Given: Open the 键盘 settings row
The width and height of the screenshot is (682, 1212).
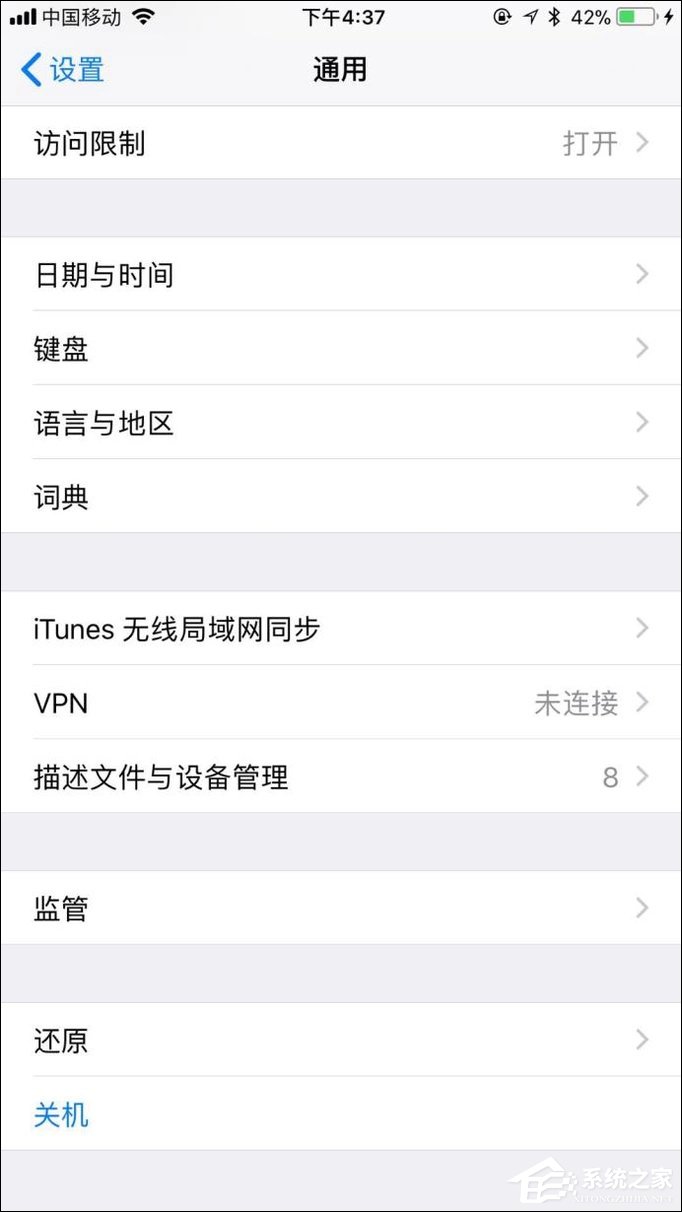Looking at the screenshot, I should 340,348.
